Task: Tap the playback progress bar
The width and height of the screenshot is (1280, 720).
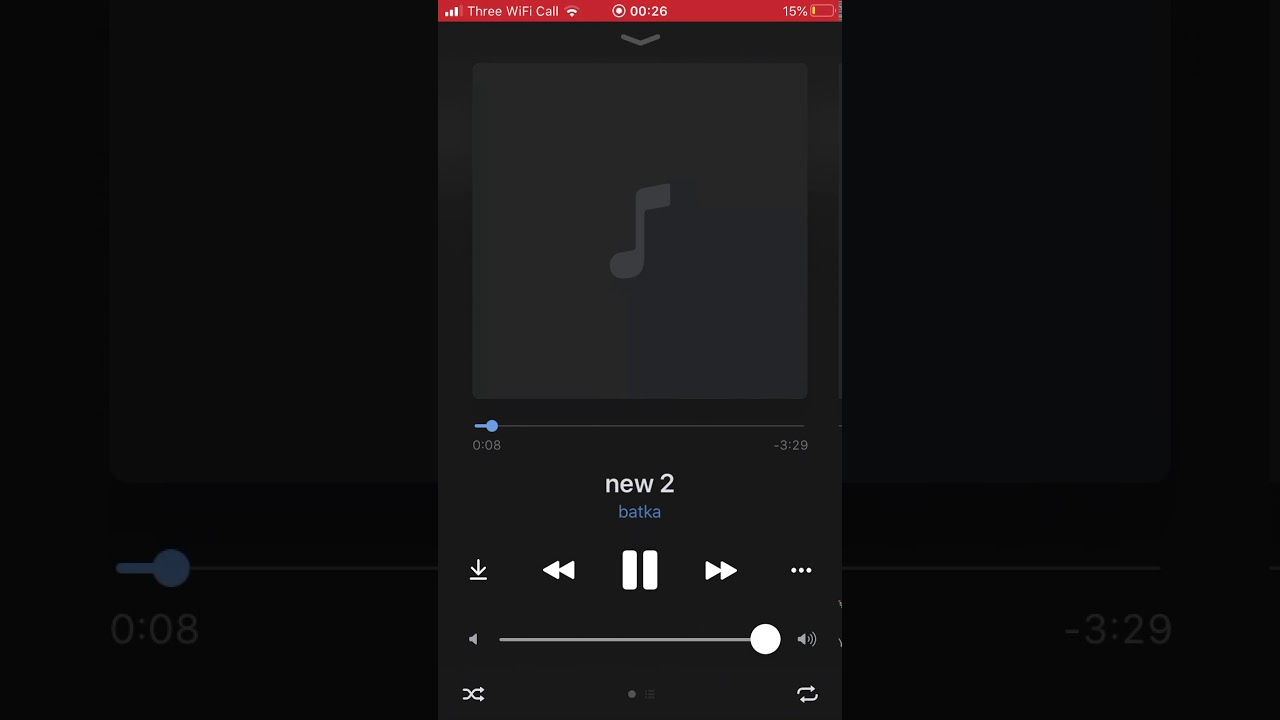Action: coord(640,426)
